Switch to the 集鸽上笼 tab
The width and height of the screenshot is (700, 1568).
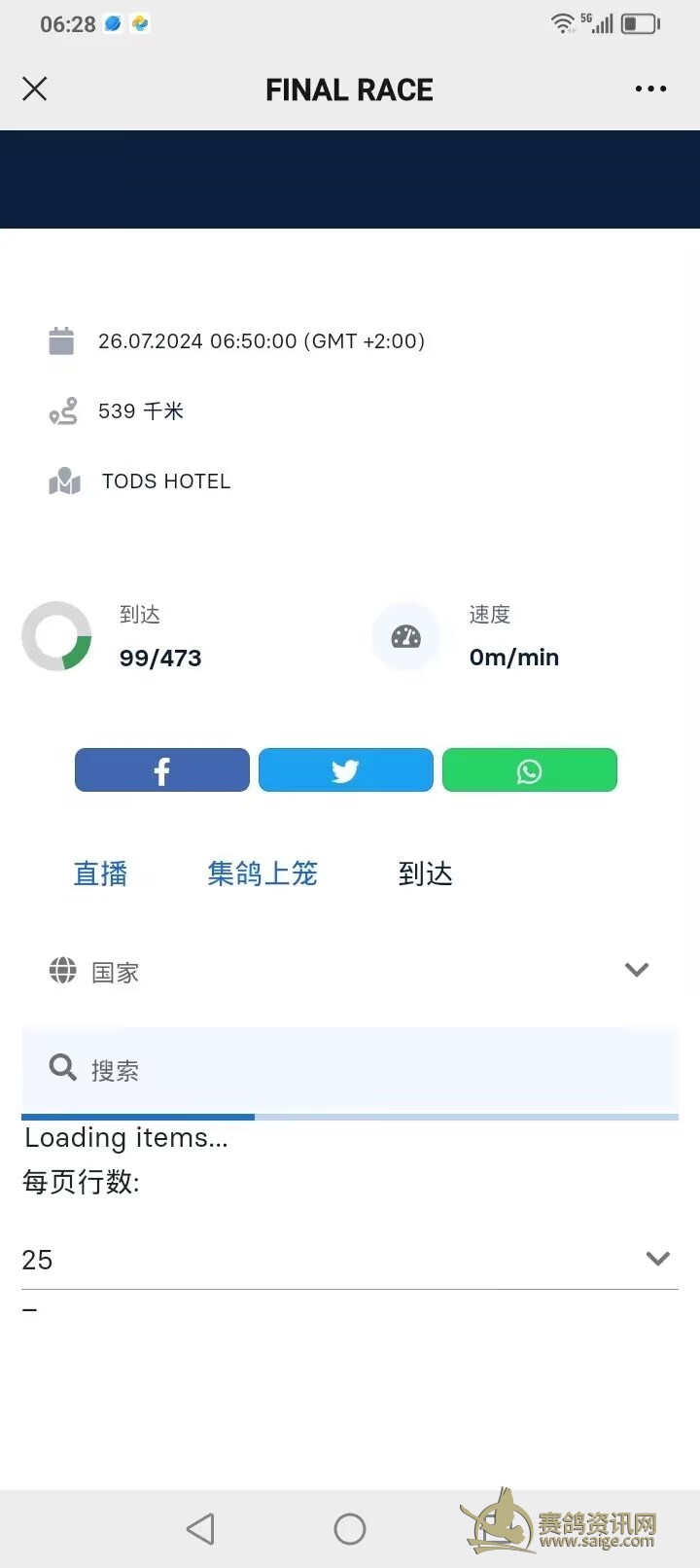coord(262,873)
